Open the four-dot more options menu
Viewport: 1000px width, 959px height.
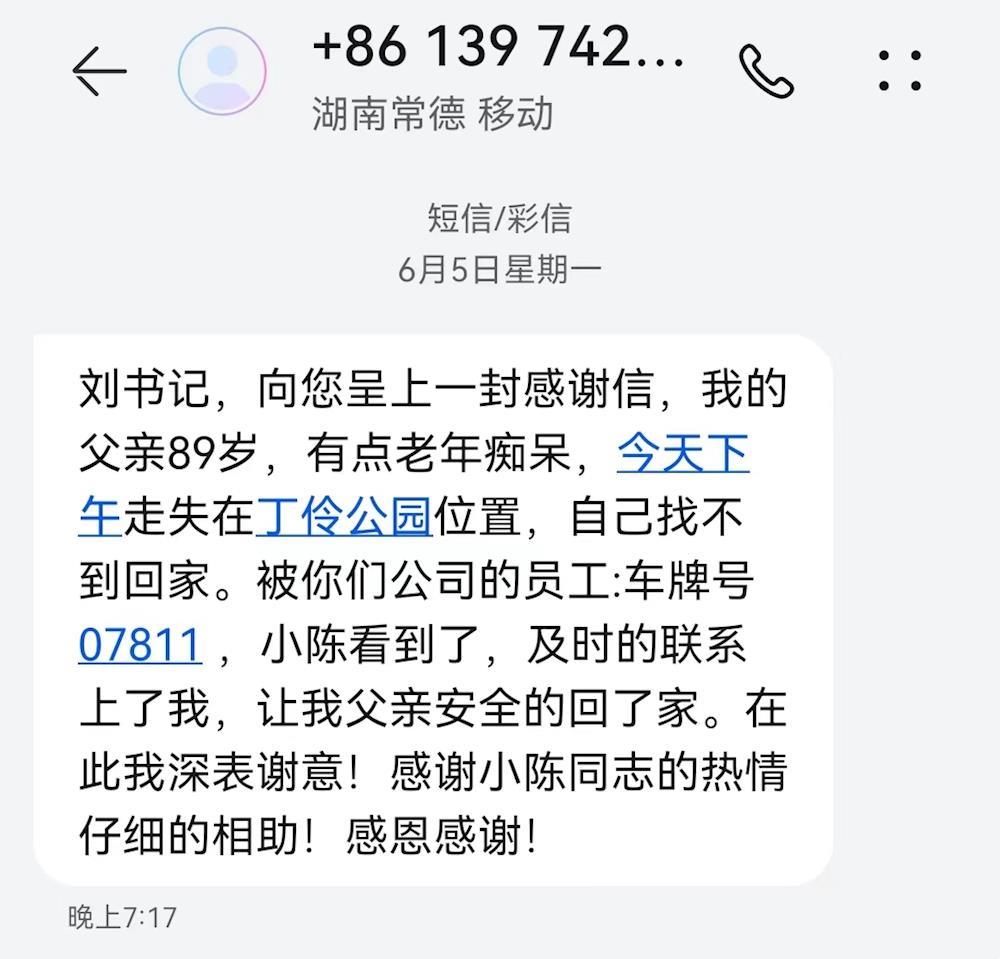coord(899,71)
